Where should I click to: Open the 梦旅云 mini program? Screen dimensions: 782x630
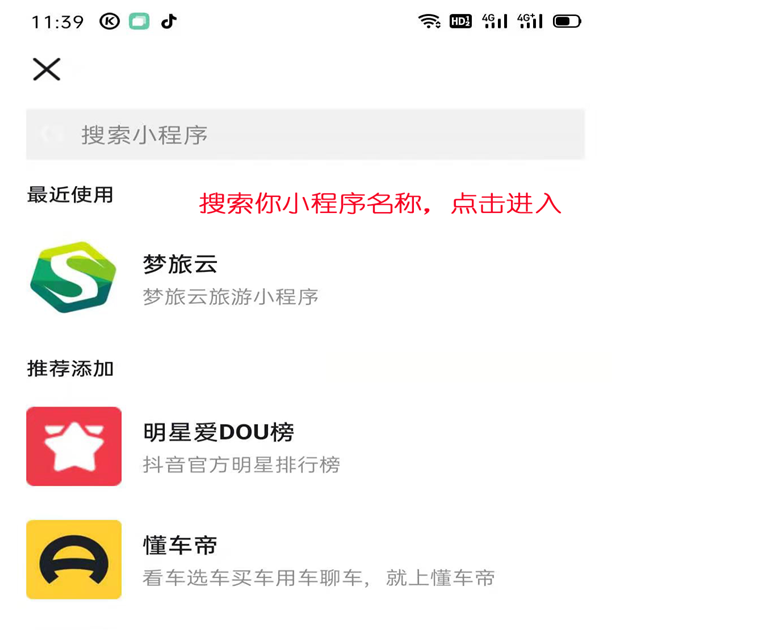click(x=180, y=279)
